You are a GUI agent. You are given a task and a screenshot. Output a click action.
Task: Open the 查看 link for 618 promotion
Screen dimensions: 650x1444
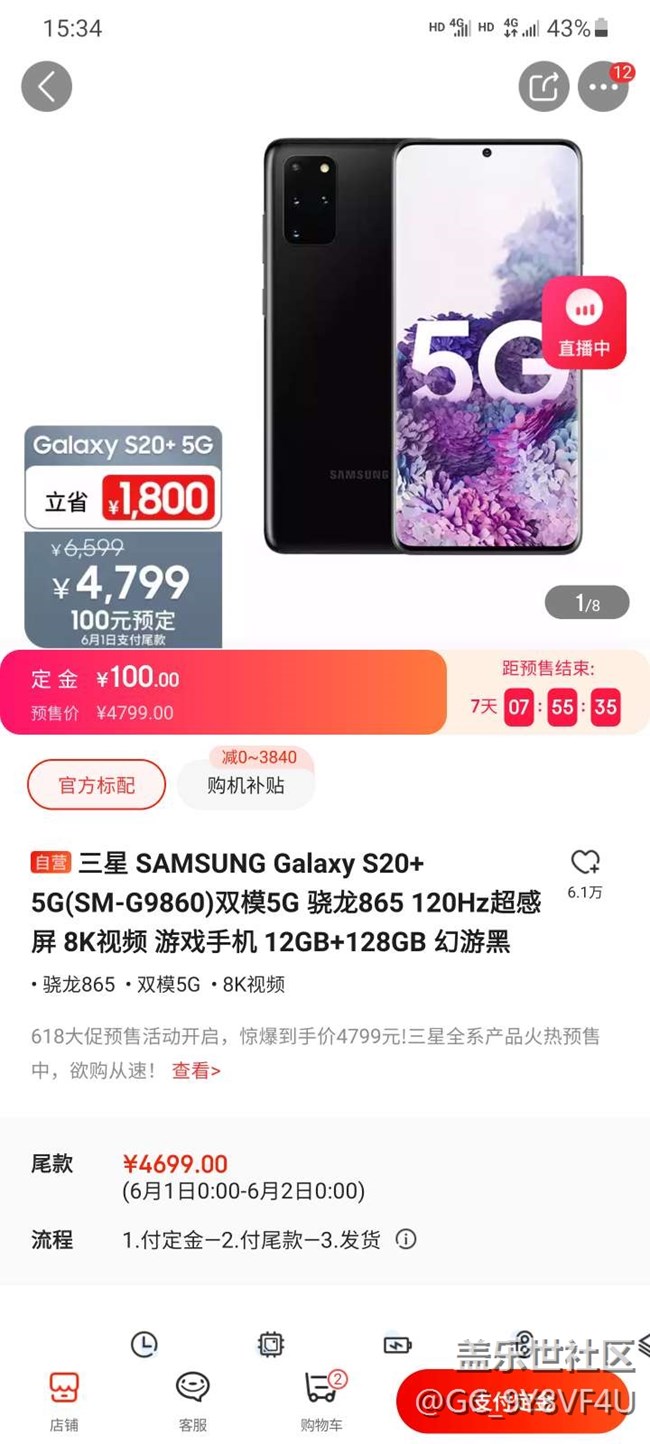click(x=196, y=1070)
